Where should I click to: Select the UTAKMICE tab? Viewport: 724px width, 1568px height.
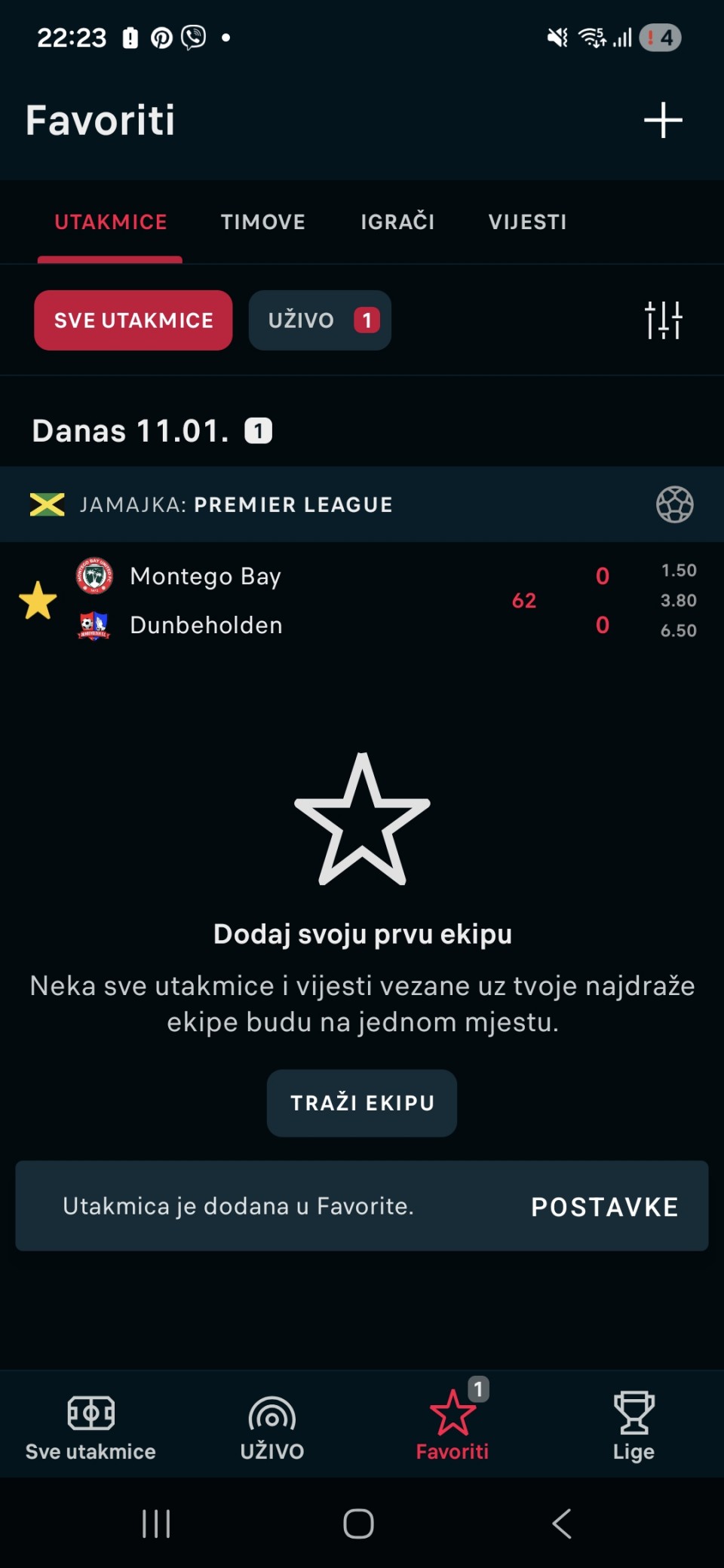click(111, 222)
